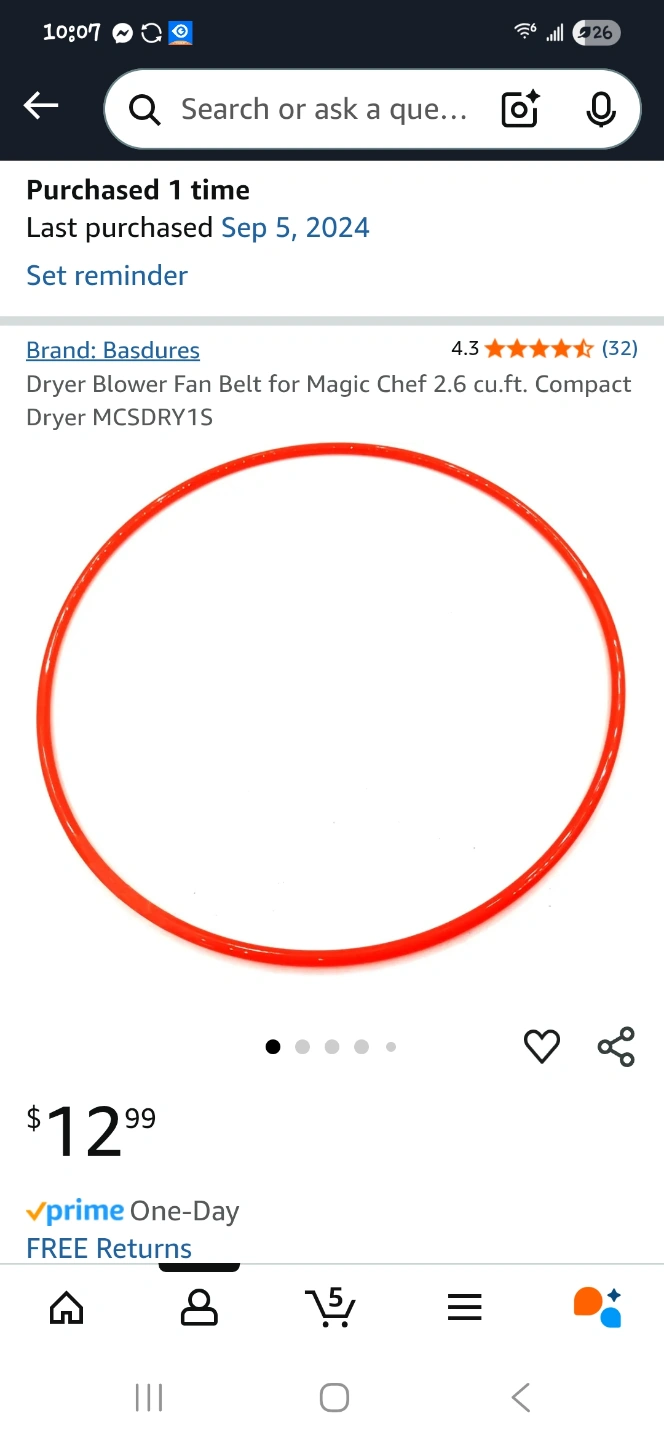Open the red belt product image
Image resolution: width=664 pixels, height=1440 pixels.
[x=331, y=705]
